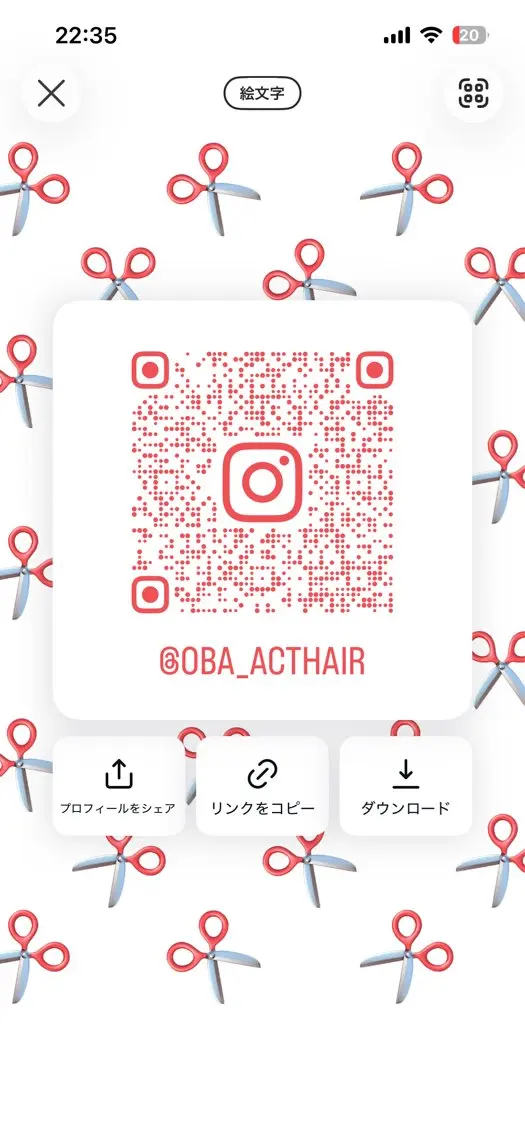
Task: Open the QR code scanner icon
Action: pos(474,93)
